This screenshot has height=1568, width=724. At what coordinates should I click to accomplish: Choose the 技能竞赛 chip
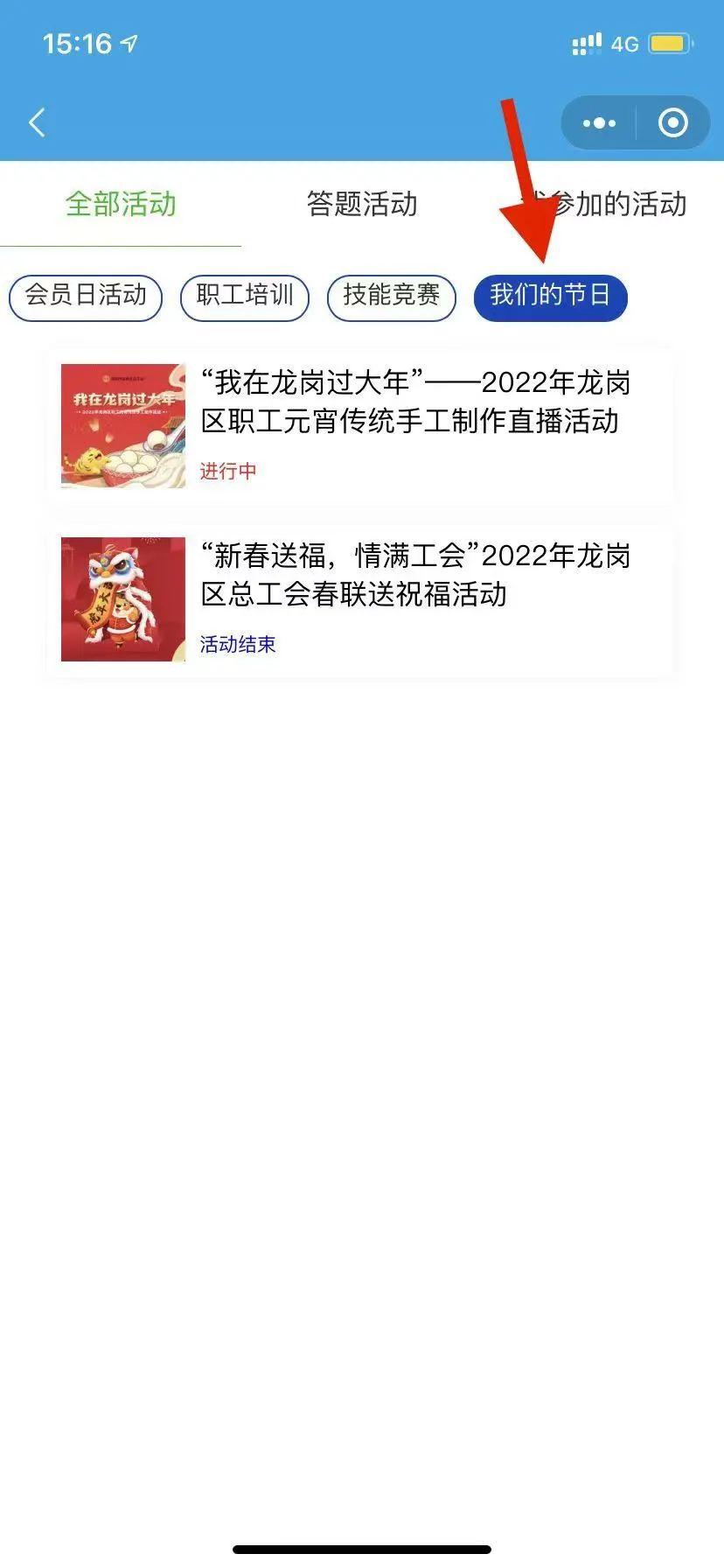pyautogui.click(x=391, y=297)
